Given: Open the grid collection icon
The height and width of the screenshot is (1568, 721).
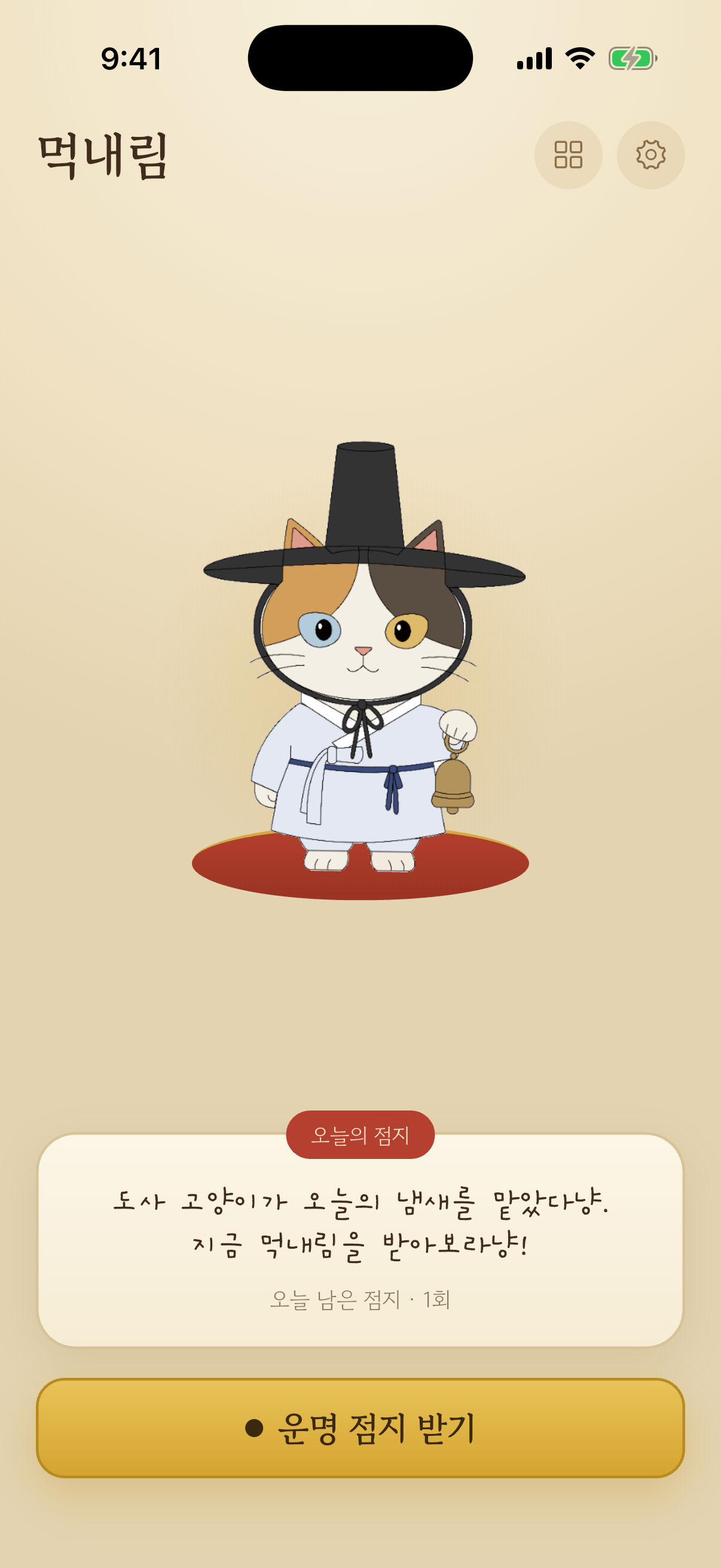Looking at the screenshot, I should tap(569, 155).
